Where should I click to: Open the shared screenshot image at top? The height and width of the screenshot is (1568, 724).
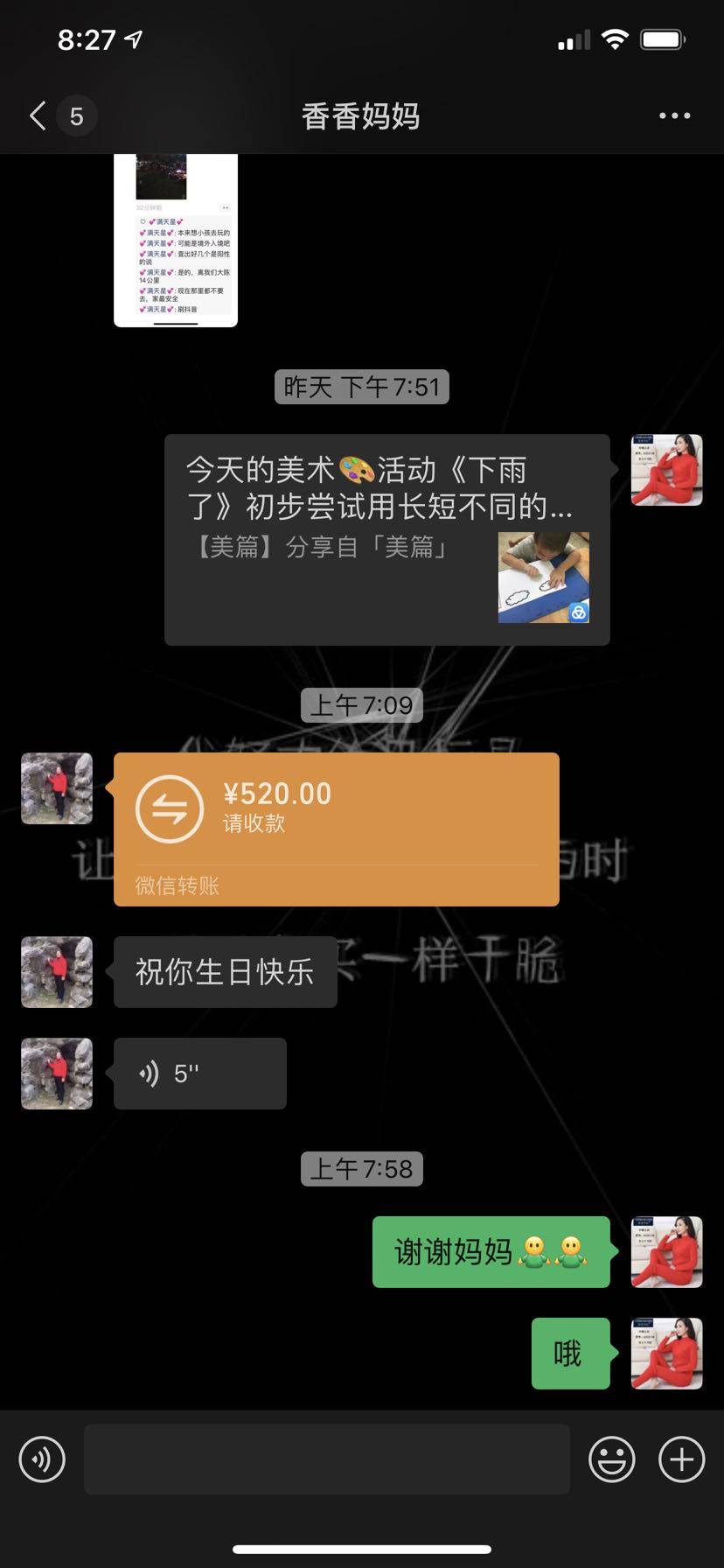tap(176, 241)
